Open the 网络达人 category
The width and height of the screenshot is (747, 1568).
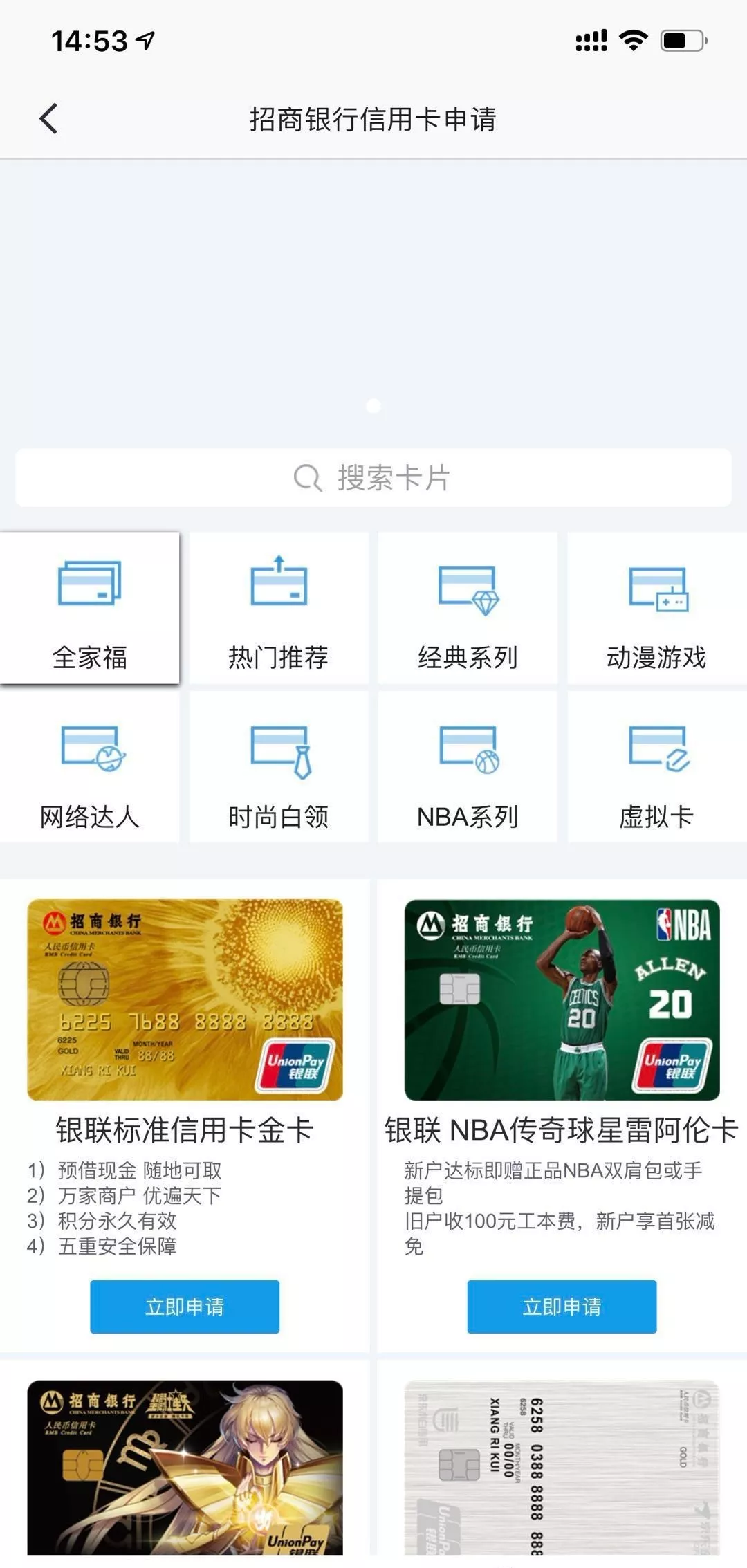point(90,768)
